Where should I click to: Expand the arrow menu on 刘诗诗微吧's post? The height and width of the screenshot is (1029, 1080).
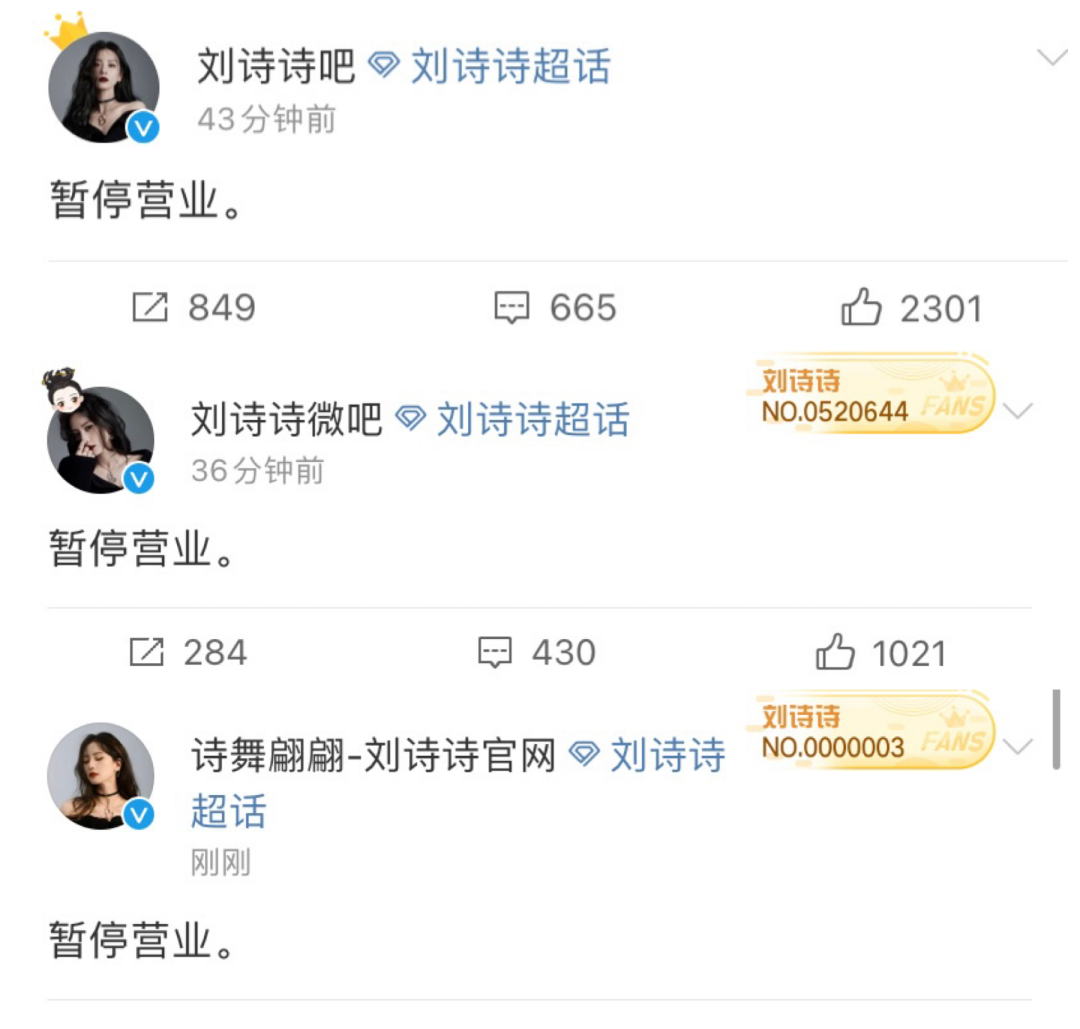(x=1017, y=411)
